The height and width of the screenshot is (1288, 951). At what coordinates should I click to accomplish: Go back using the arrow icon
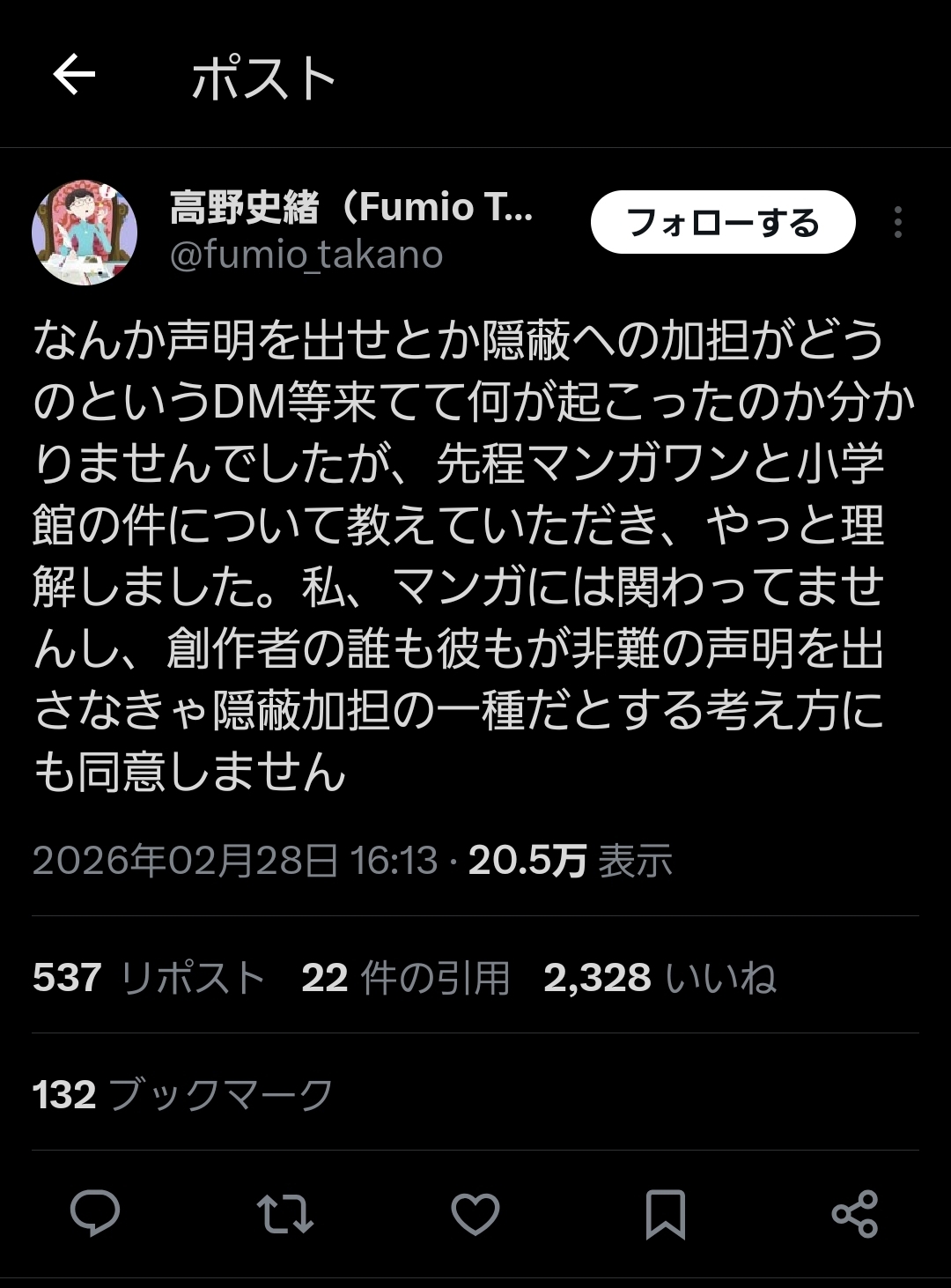(74, 74)
